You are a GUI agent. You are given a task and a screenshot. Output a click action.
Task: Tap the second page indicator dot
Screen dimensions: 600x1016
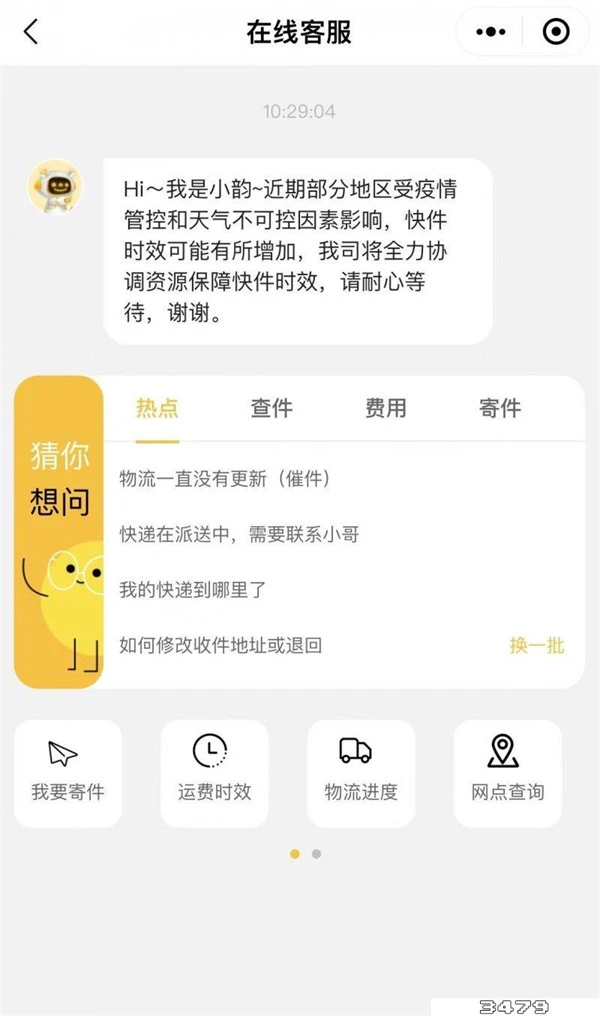tap(316, 854)
